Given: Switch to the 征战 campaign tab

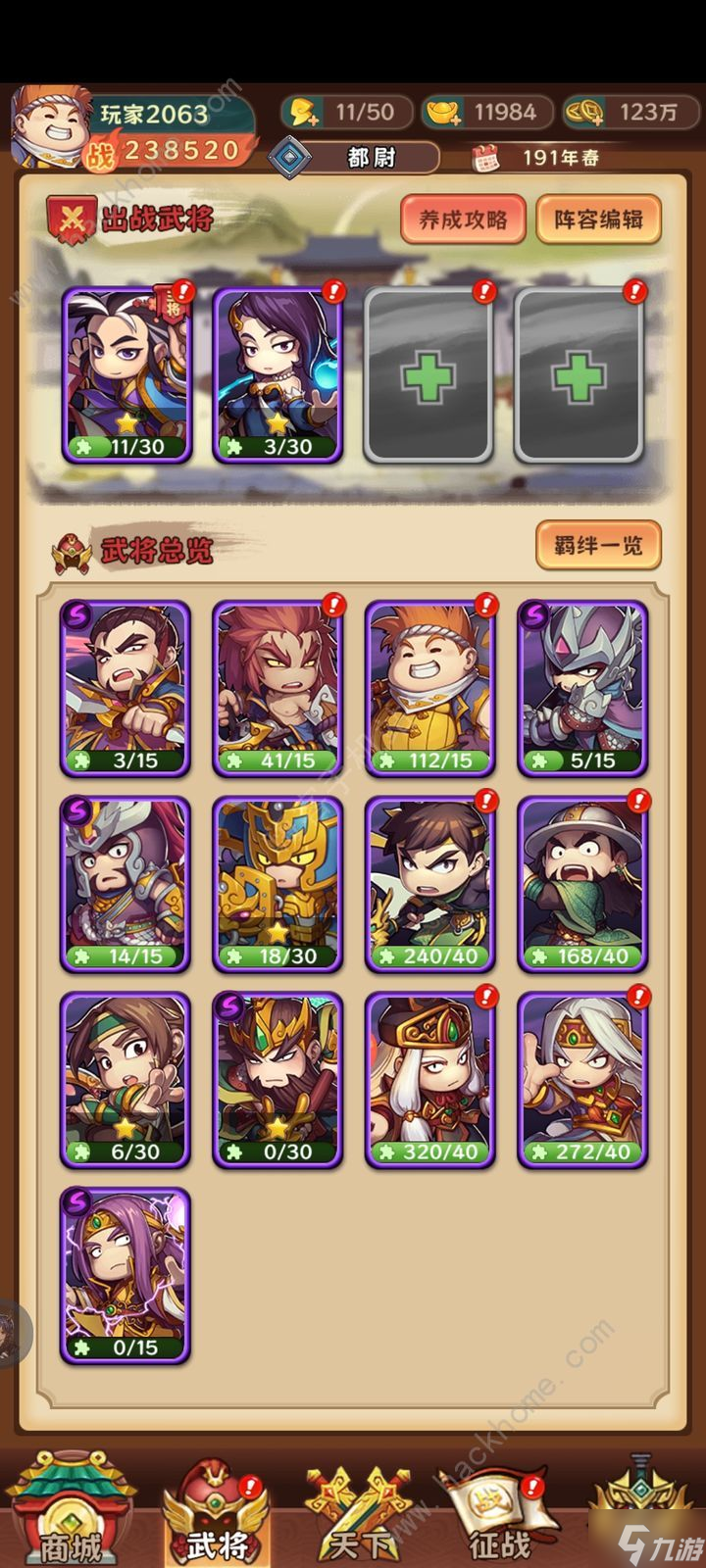Looking at the screenshot, I should 500,1514.
